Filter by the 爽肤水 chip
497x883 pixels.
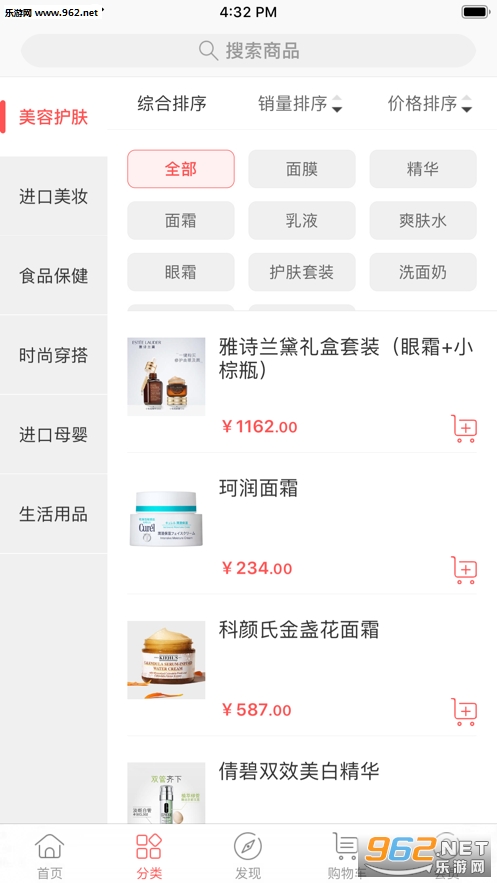click(x=423, y=221)
